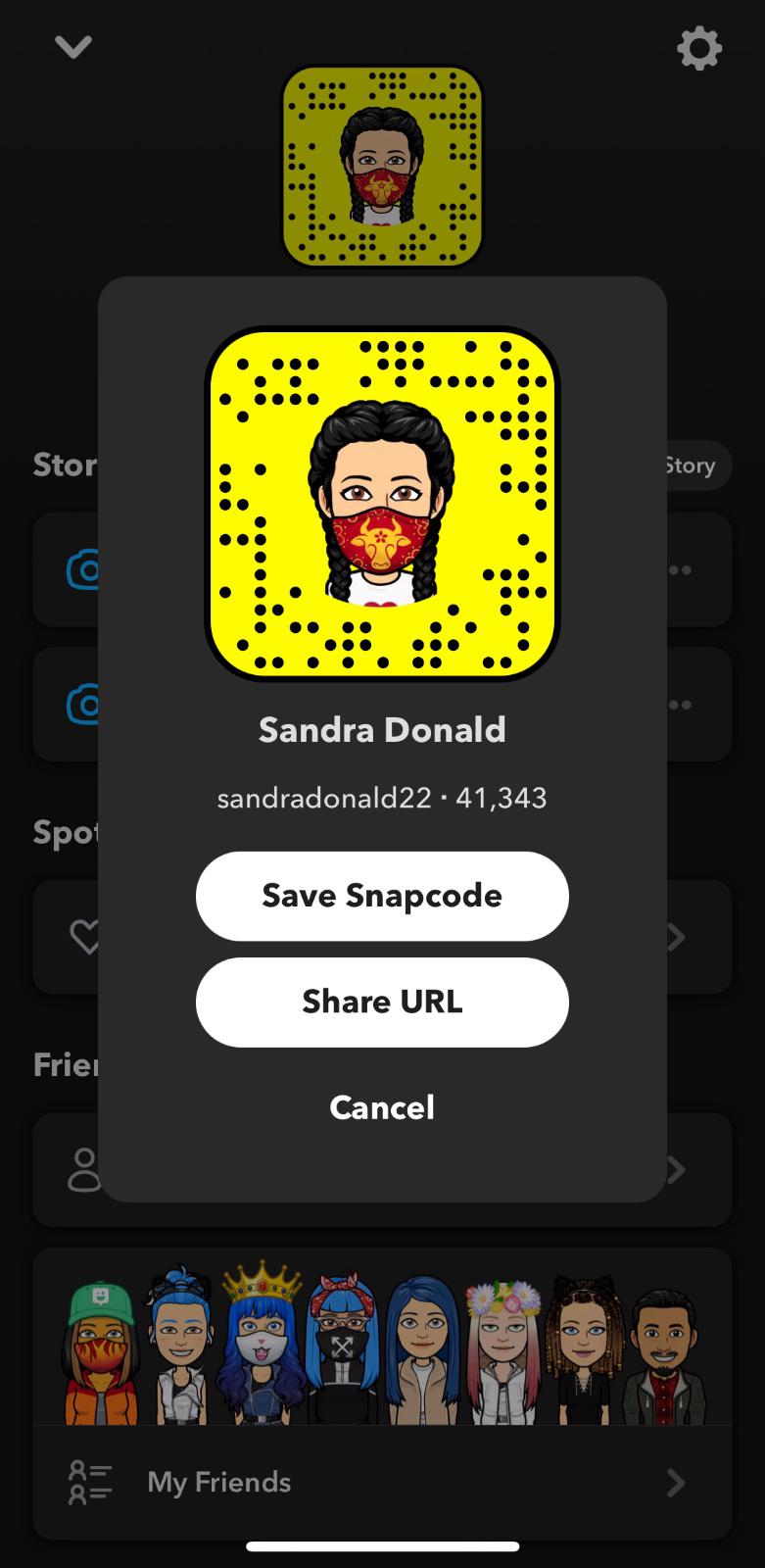Open settings gear icon

click(698, 48)
